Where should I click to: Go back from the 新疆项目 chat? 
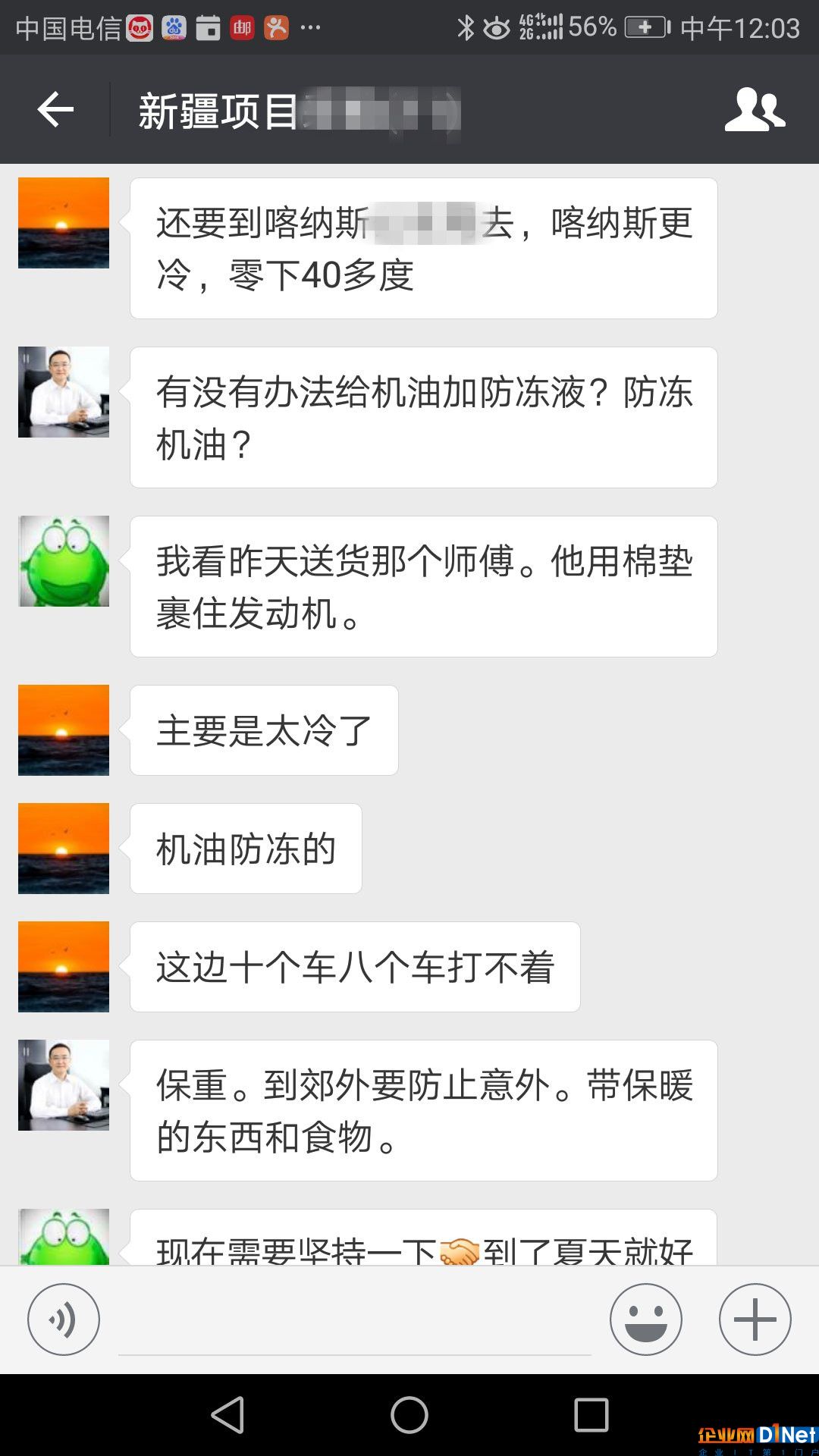pyautogui.click(x=55, y=110)
